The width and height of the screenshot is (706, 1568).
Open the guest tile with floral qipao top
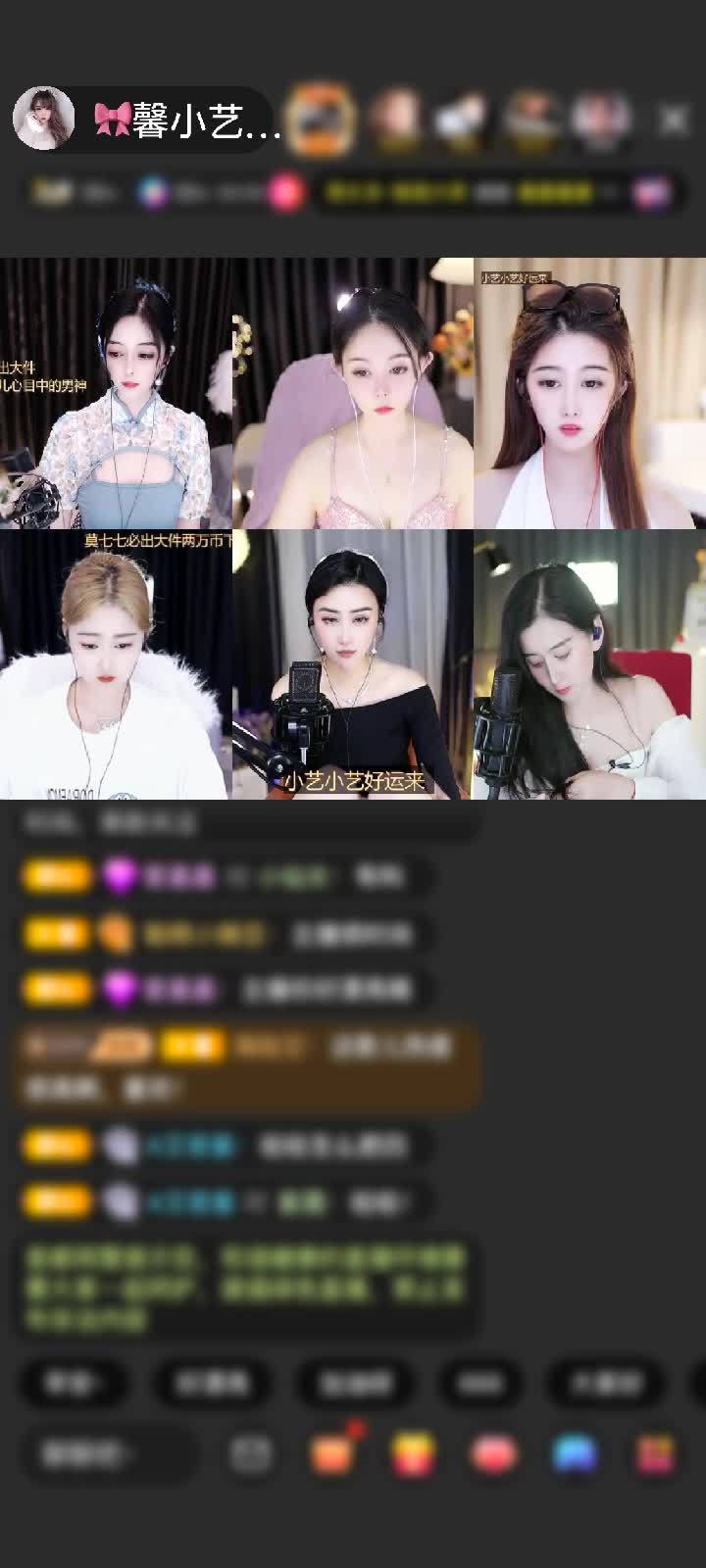[116, 393]
